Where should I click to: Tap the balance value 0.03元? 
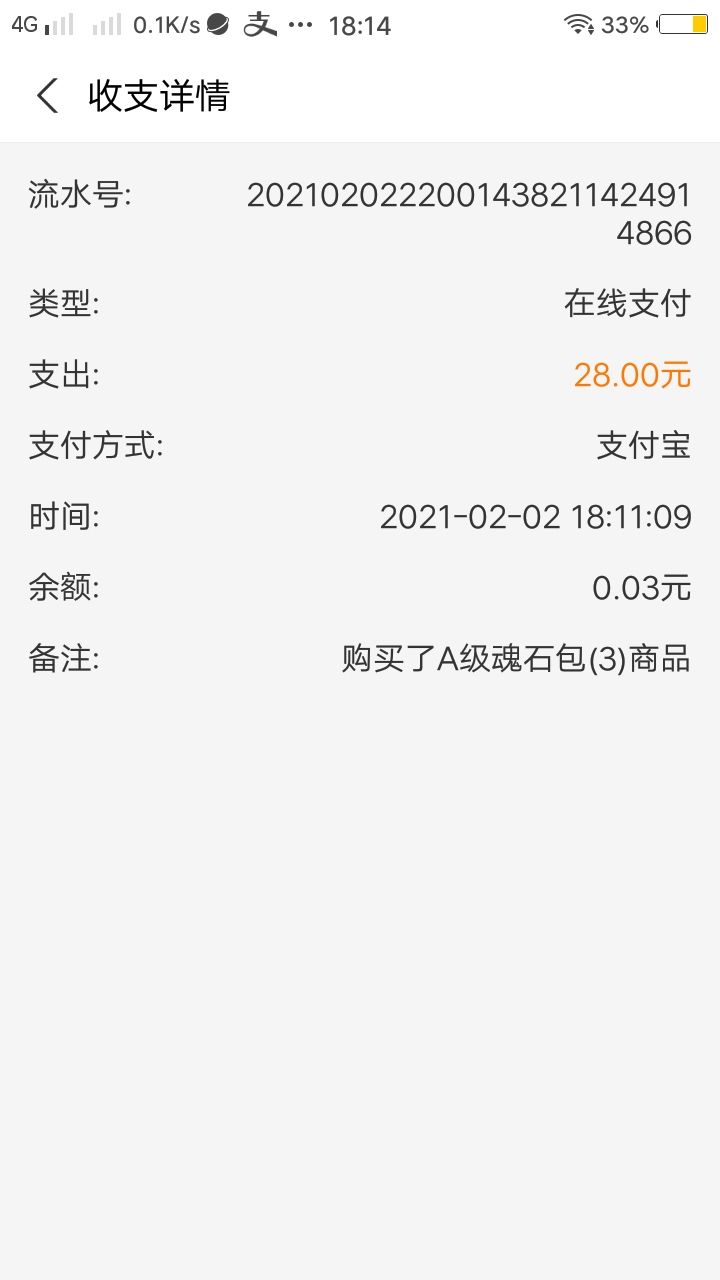coord(639,588)
